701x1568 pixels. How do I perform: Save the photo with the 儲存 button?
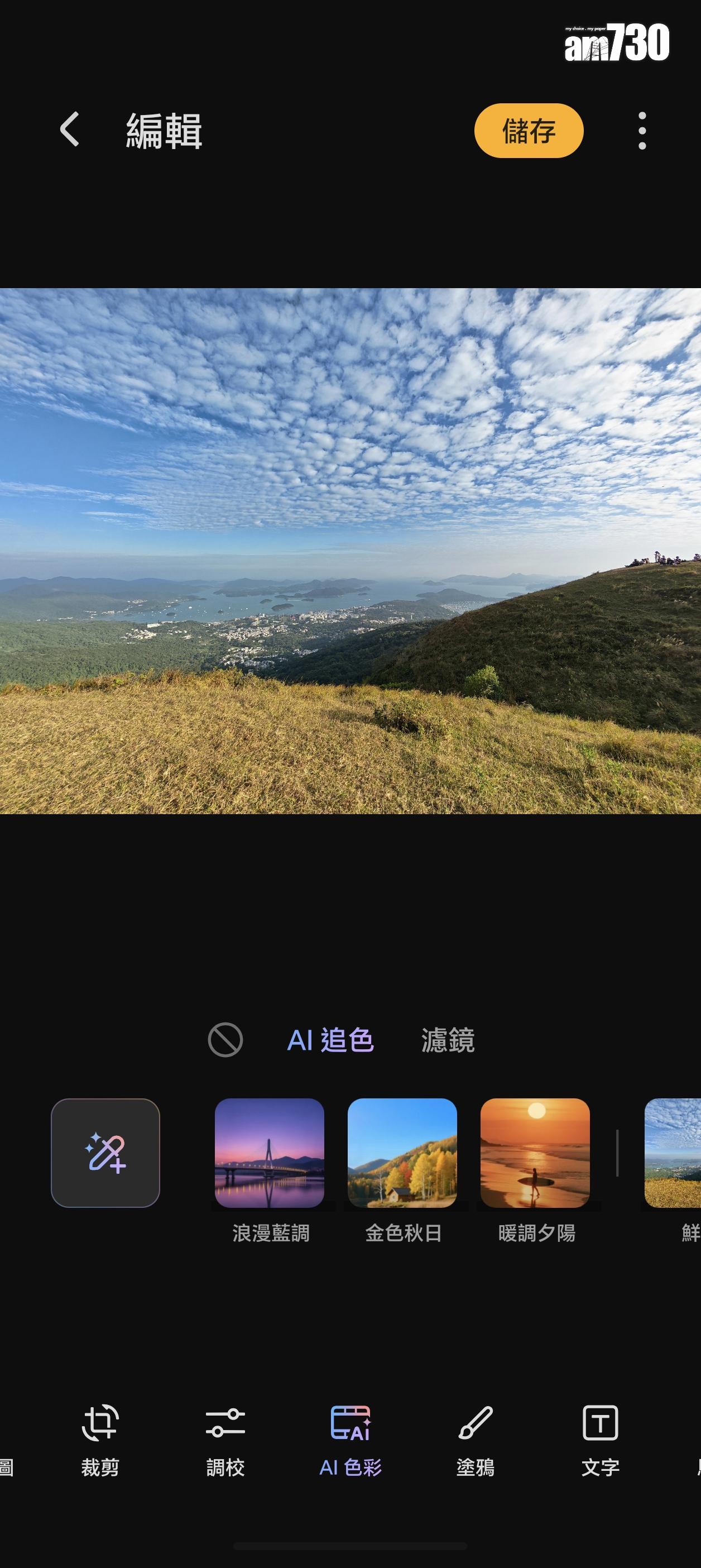tap(528, 130)
